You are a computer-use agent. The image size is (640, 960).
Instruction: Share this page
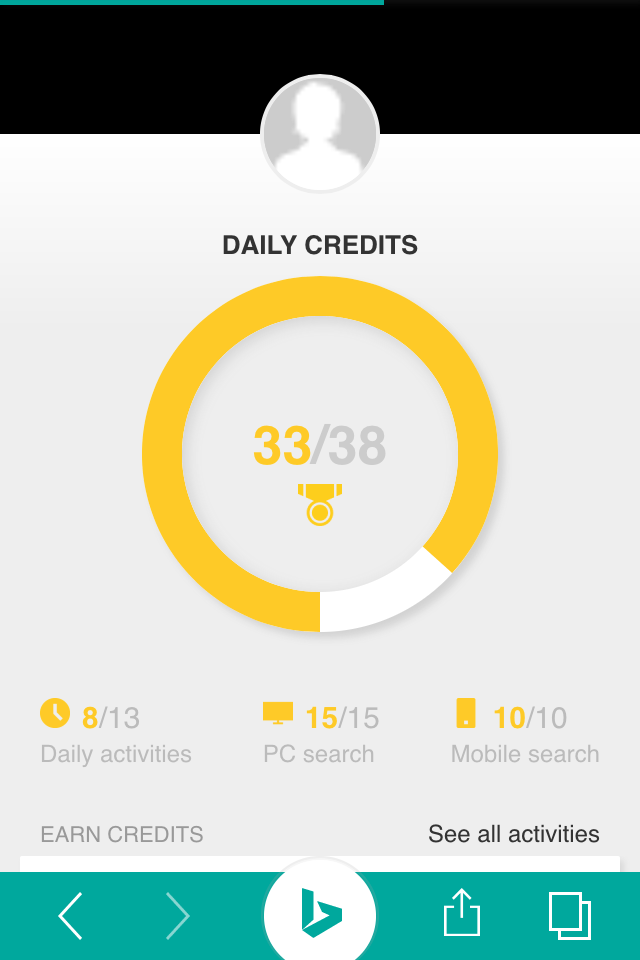click(x=462, y=914)
